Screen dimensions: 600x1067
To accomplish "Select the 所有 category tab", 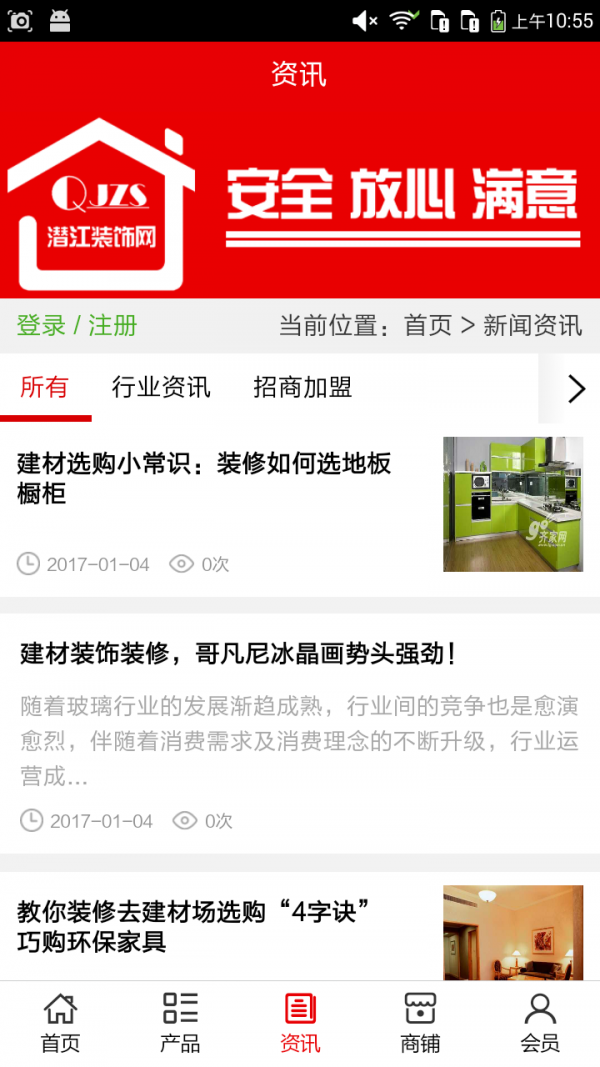I will click(x=45, y=387).
